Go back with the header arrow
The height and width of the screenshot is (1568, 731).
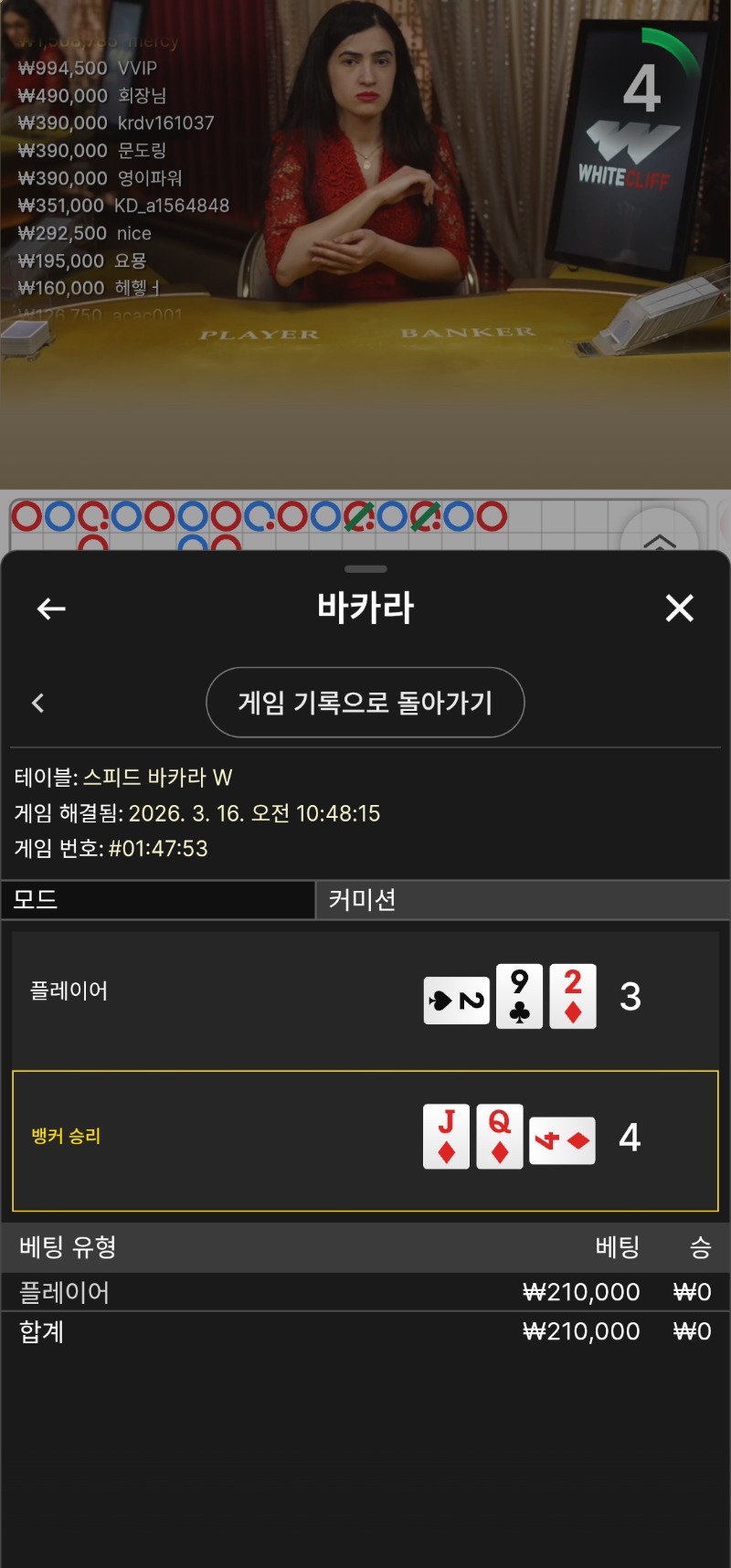tap(51, 609)
